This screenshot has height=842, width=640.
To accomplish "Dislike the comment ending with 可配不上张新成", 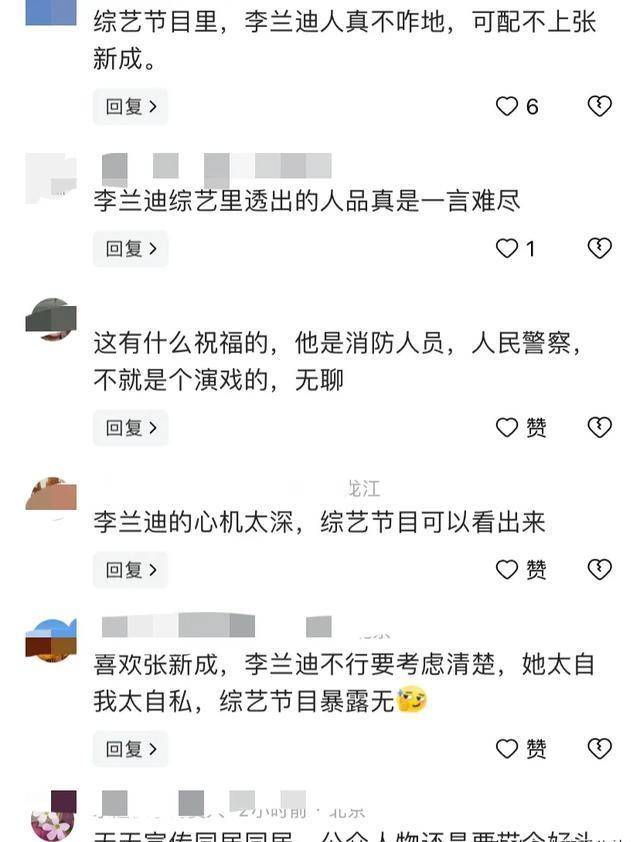I will (x=599, y=106).
